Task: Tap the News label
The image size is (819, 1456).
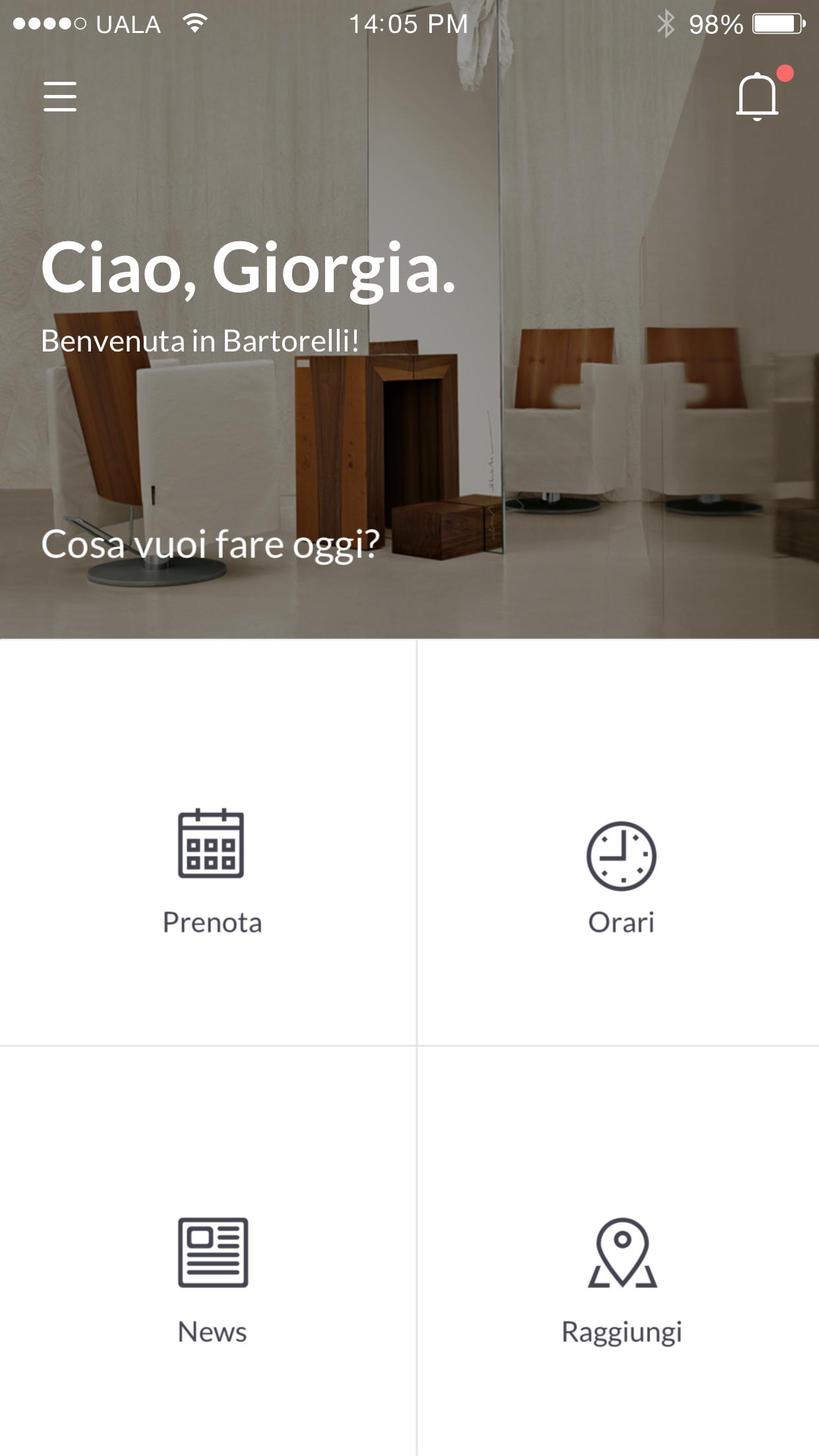Action: [x=211, y=1330]
